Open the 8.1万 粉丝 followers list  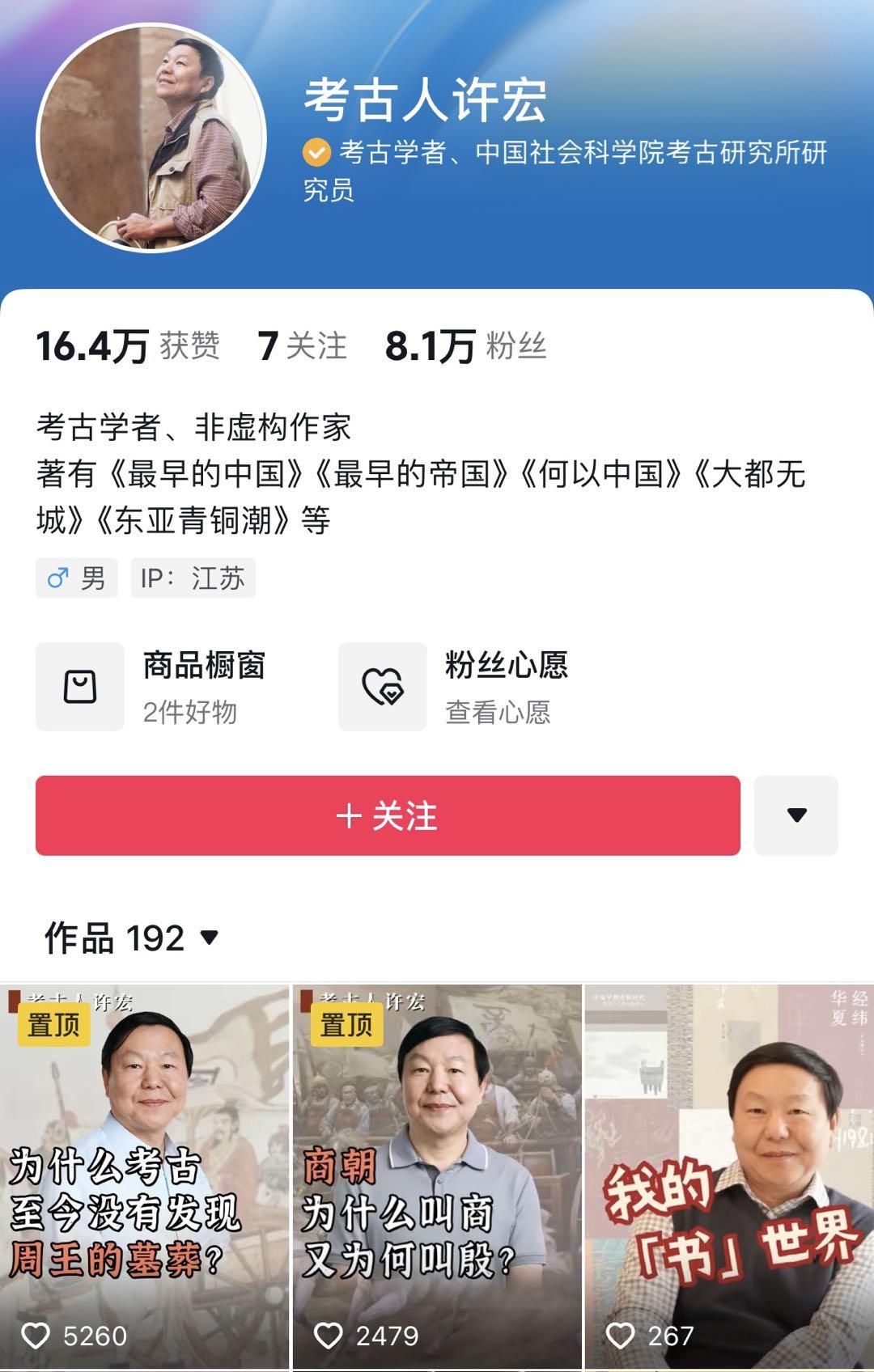(466, 346)
